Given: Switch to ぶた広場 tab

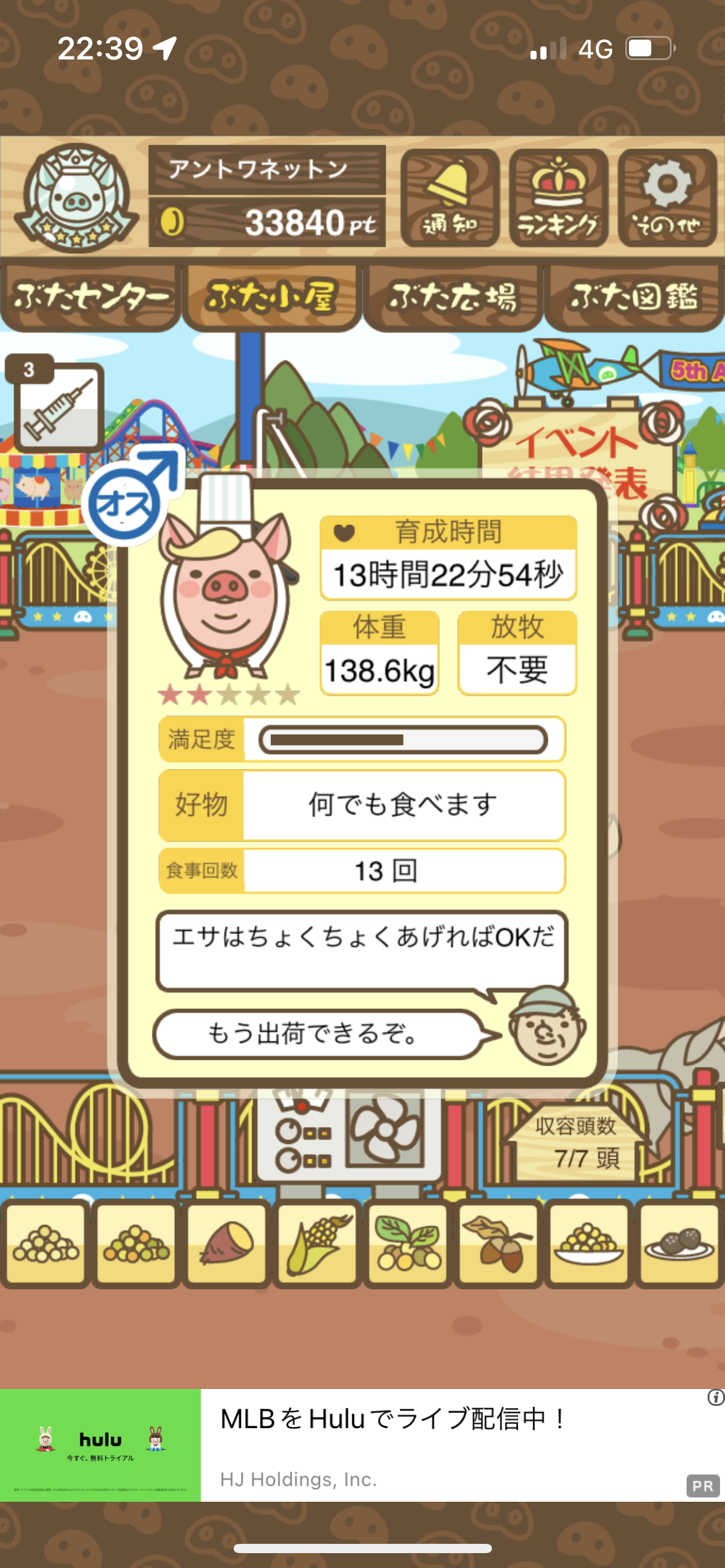Looking at the screenshot, I should [x=453, y=298].
